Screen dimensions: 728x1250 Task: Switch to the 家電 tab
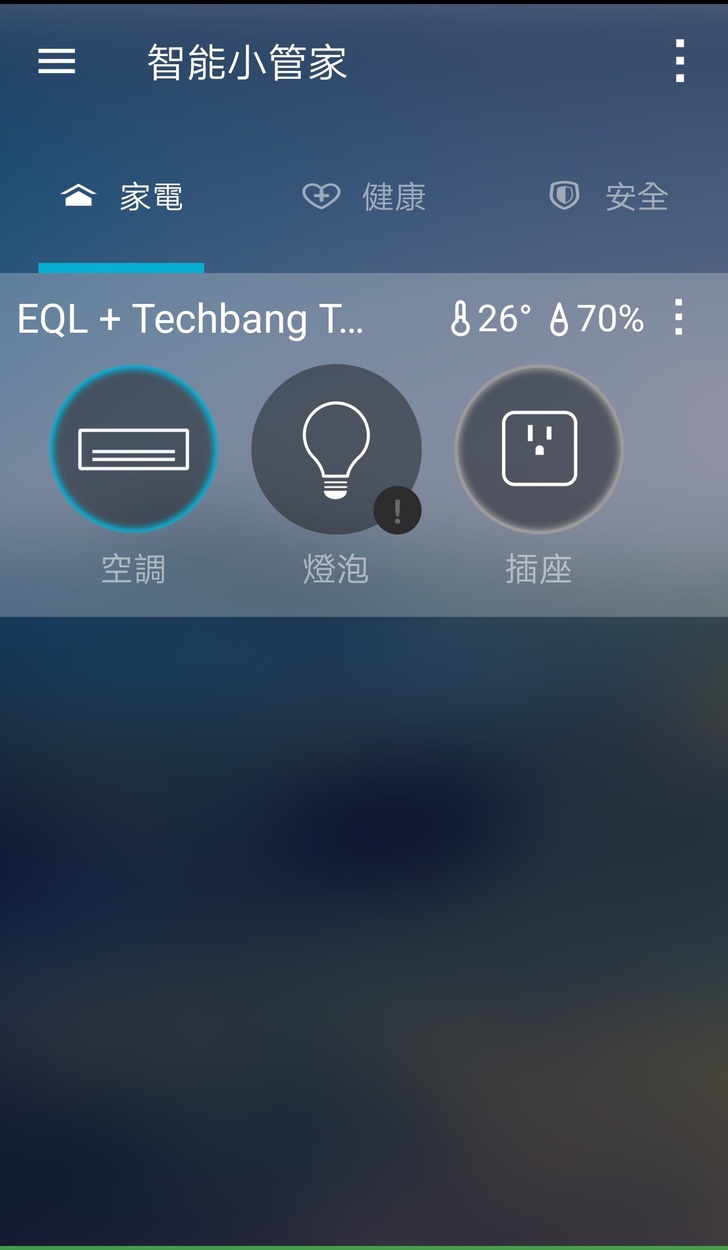click(122, 197)
